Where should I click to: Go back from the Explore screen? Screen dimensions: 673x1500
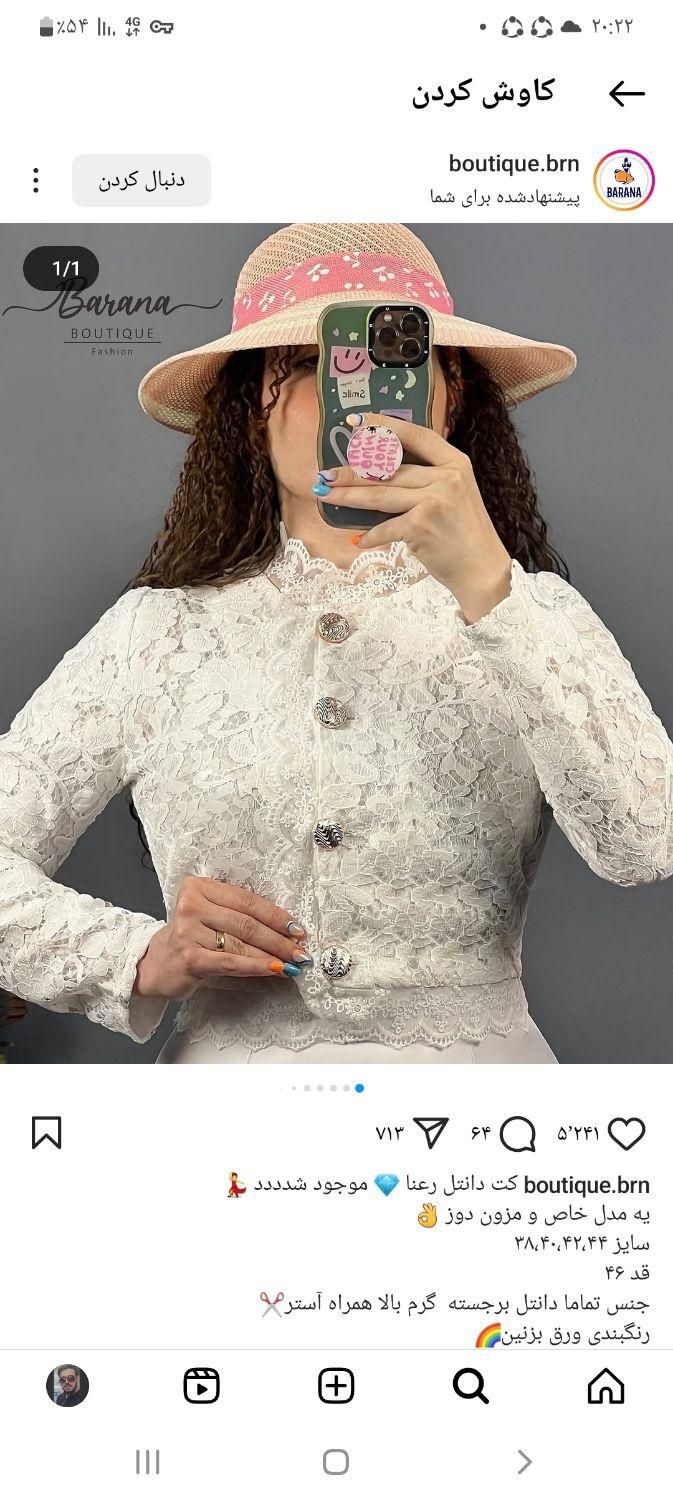[627, 94]
